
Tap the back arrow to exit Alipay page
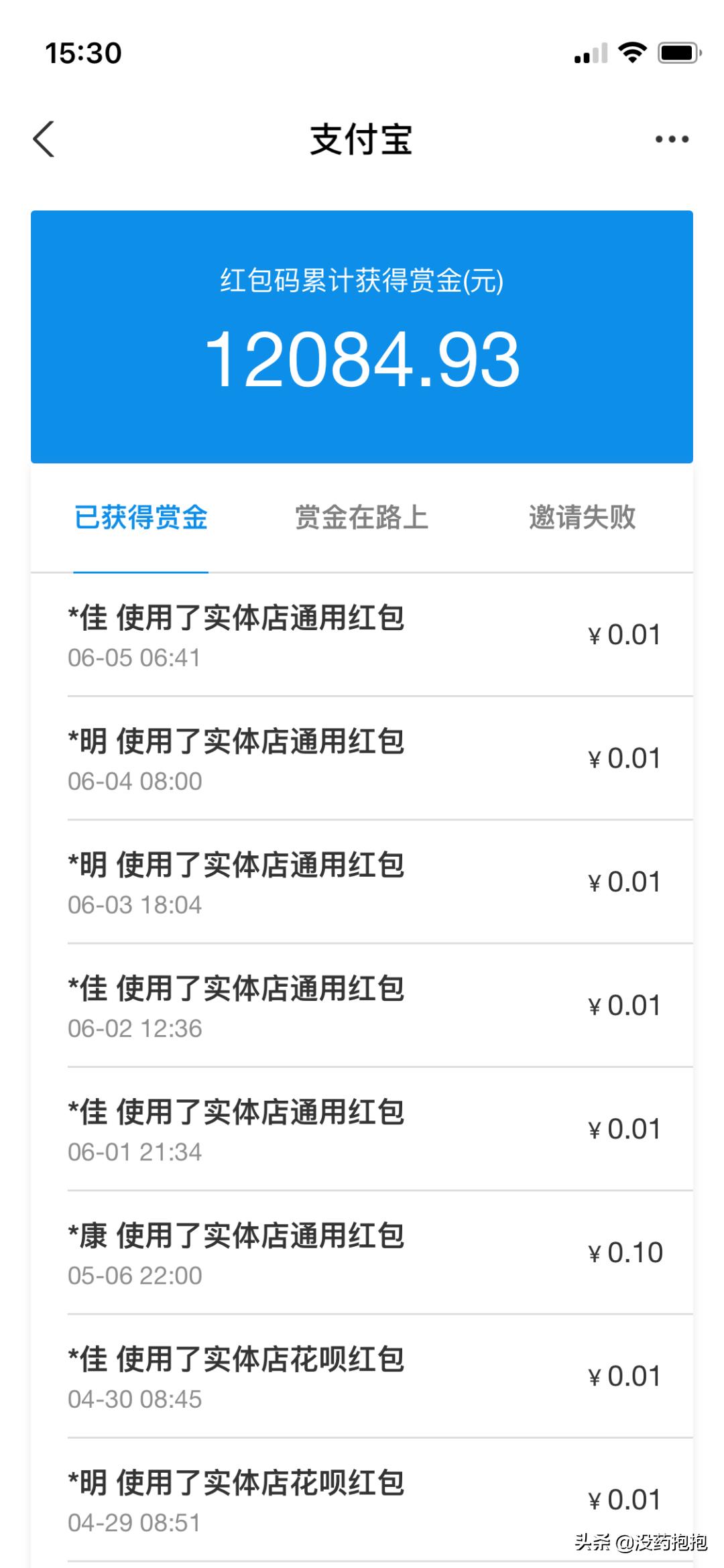(x=44, y=139)
